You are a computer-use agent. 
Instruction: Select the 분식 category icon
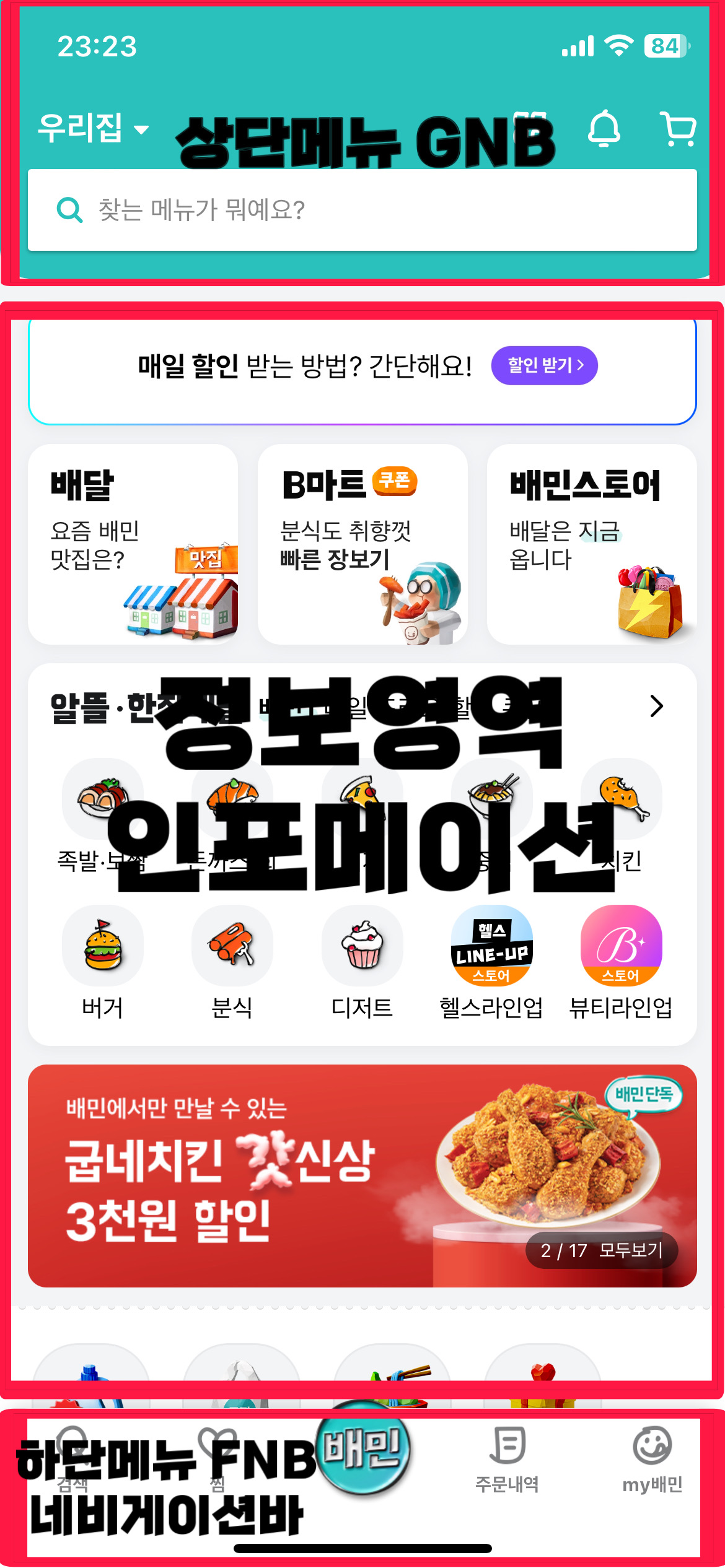(232, 946)
